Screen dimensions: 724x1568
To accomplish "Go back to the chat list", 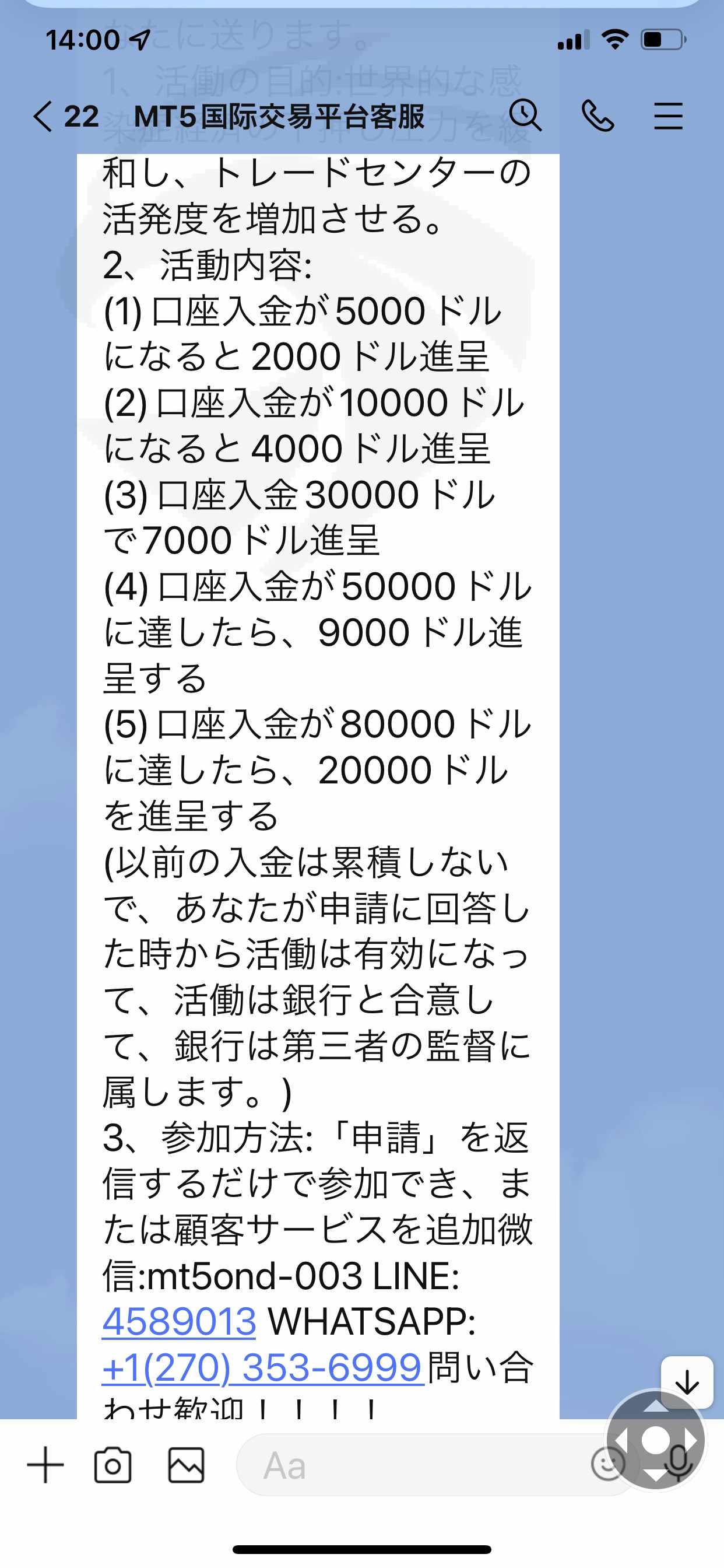I will (x=66, y=116).
